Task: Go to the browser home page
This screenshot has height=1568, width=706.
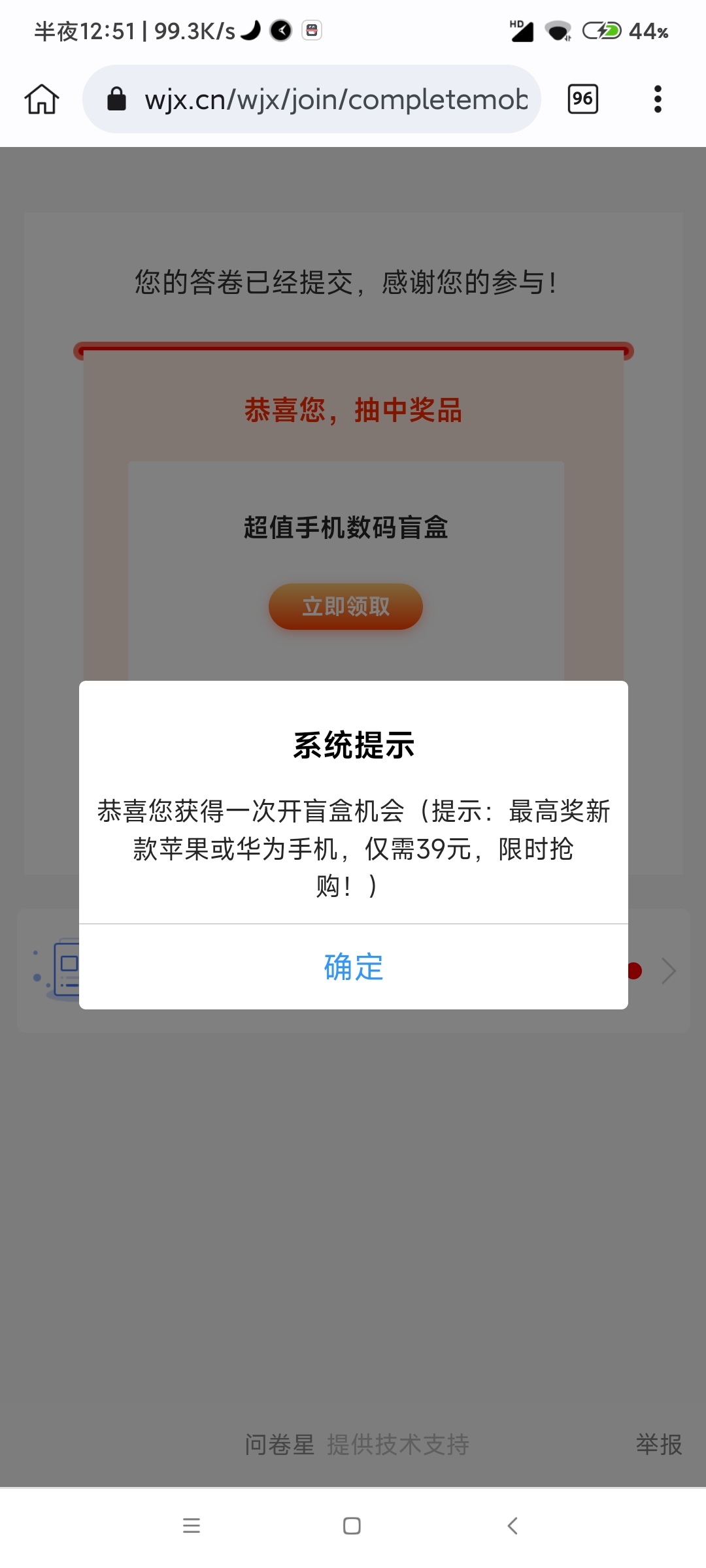Action: click(42, 99)
